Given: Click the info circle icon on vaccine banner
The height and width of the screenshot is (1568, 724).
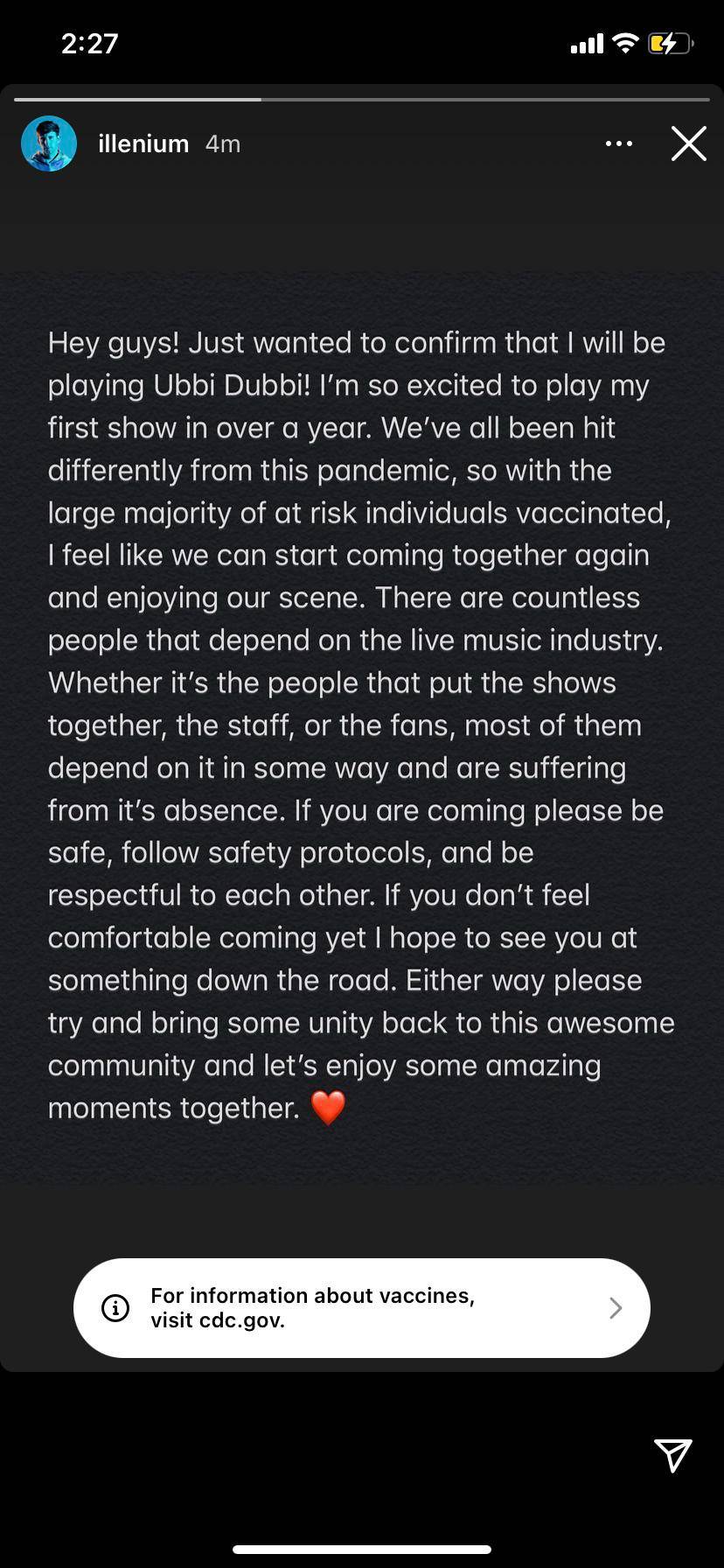Looking at the screenshot, I should pos(115,1308).
